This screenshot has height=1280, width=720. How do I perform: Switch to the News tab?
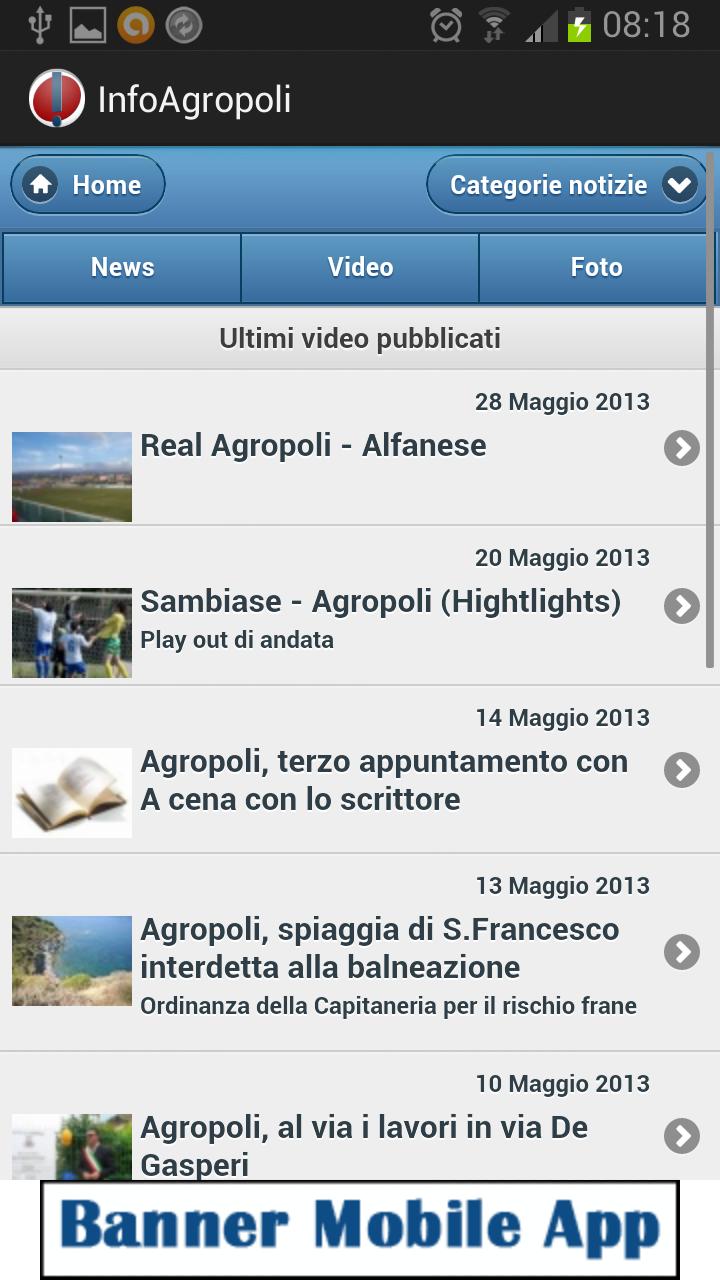coord(121,267)
